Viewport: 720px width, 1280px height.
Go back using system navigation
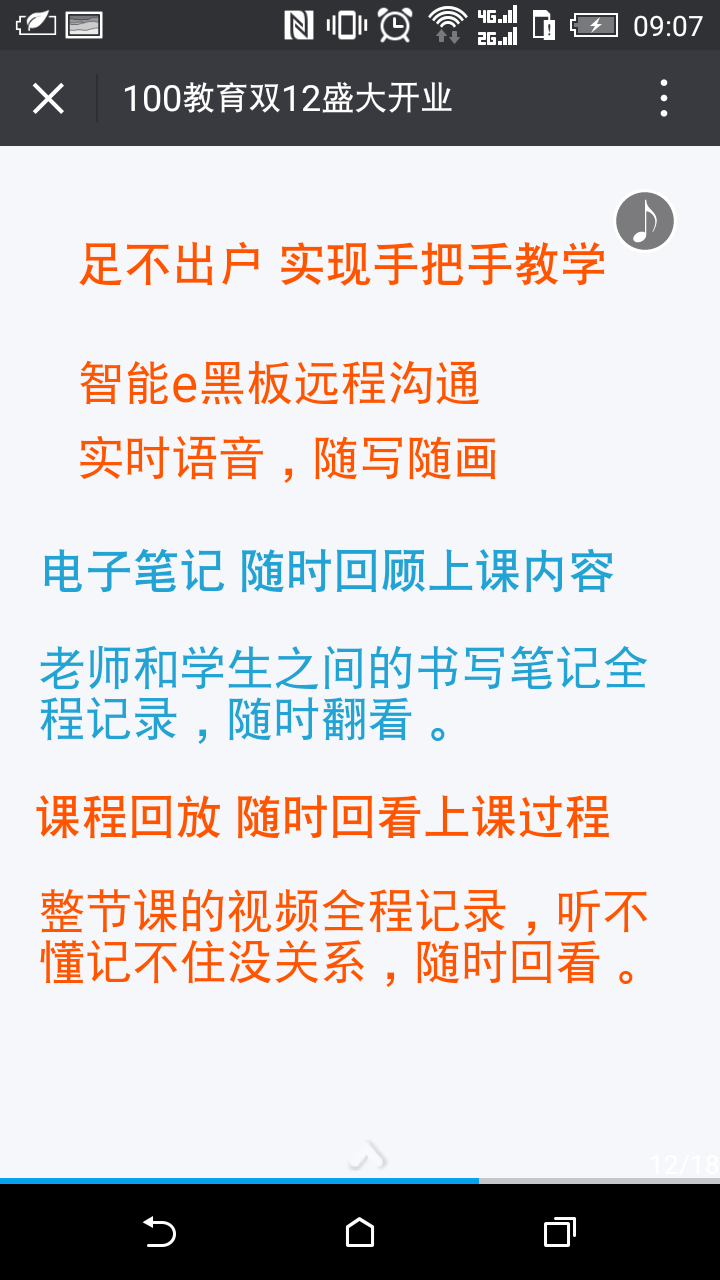159,1232
